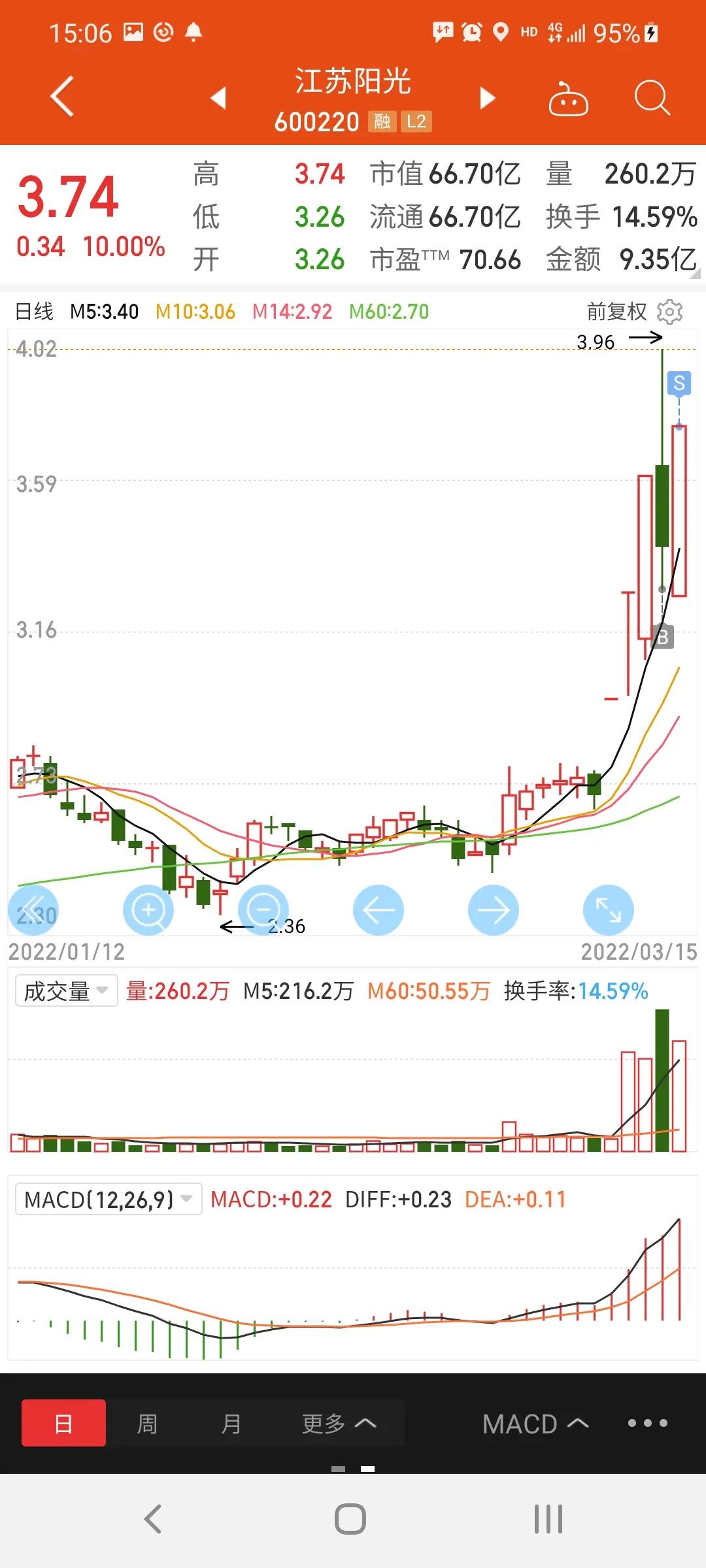
Task: Zoom out of the candlestick chart
Action: [x=263, y=909]
